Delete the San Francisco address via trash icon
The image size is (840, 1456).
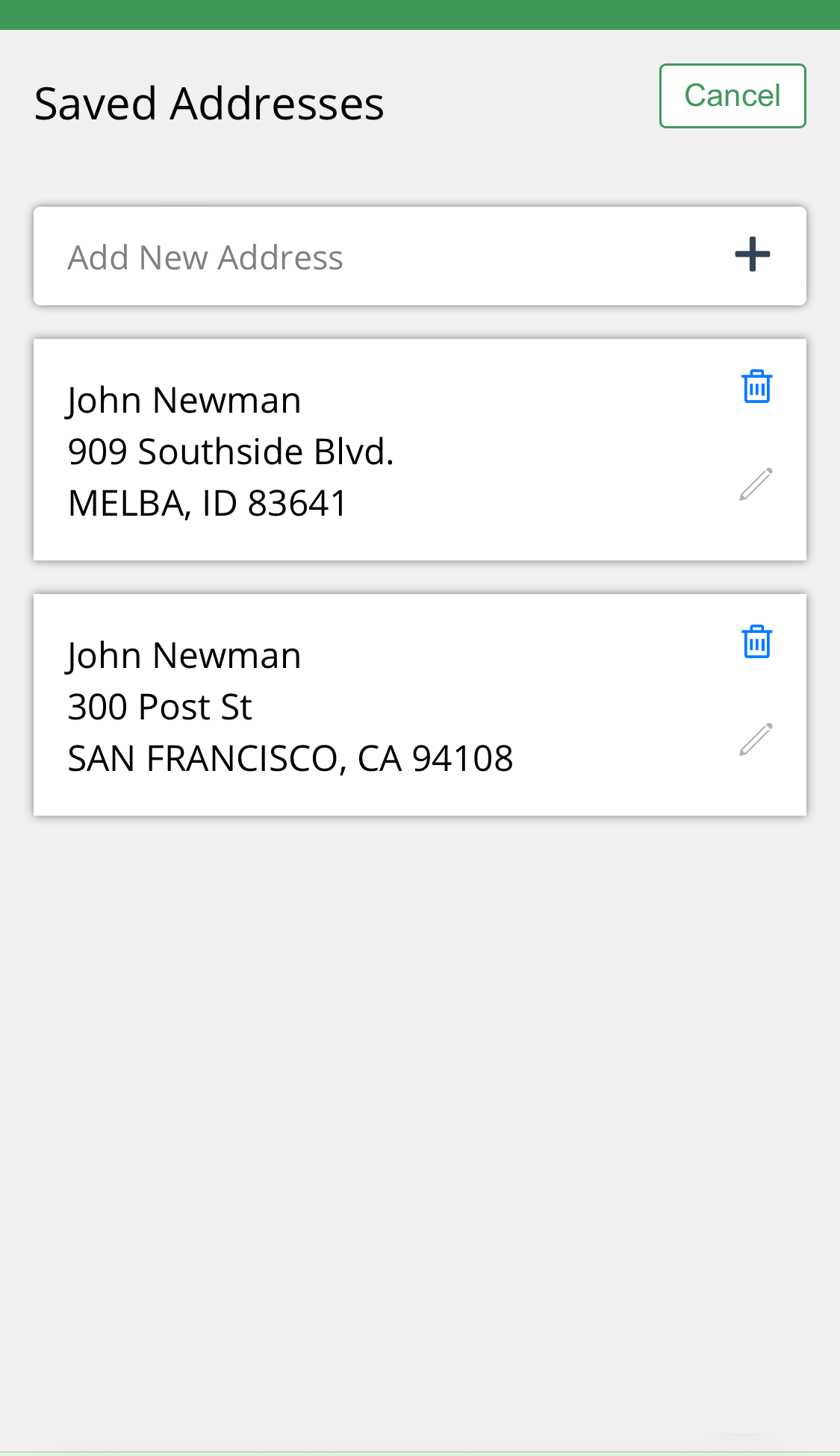[x=756, y=642]
